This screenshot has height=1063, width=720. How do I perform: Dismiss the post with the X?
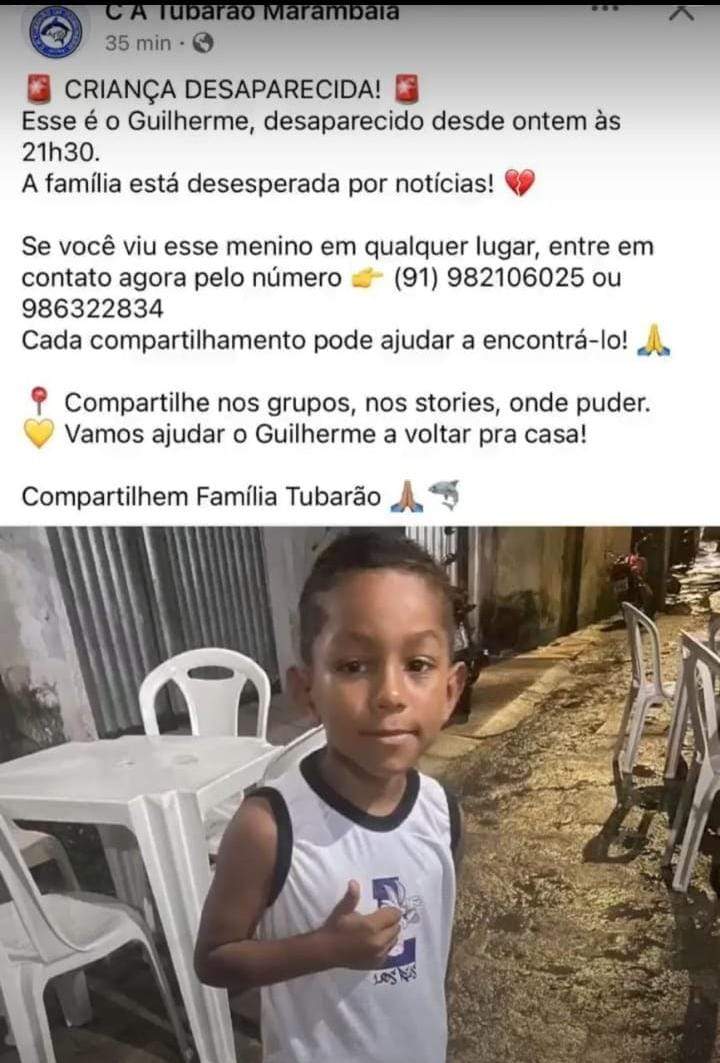tap(680, 11)
